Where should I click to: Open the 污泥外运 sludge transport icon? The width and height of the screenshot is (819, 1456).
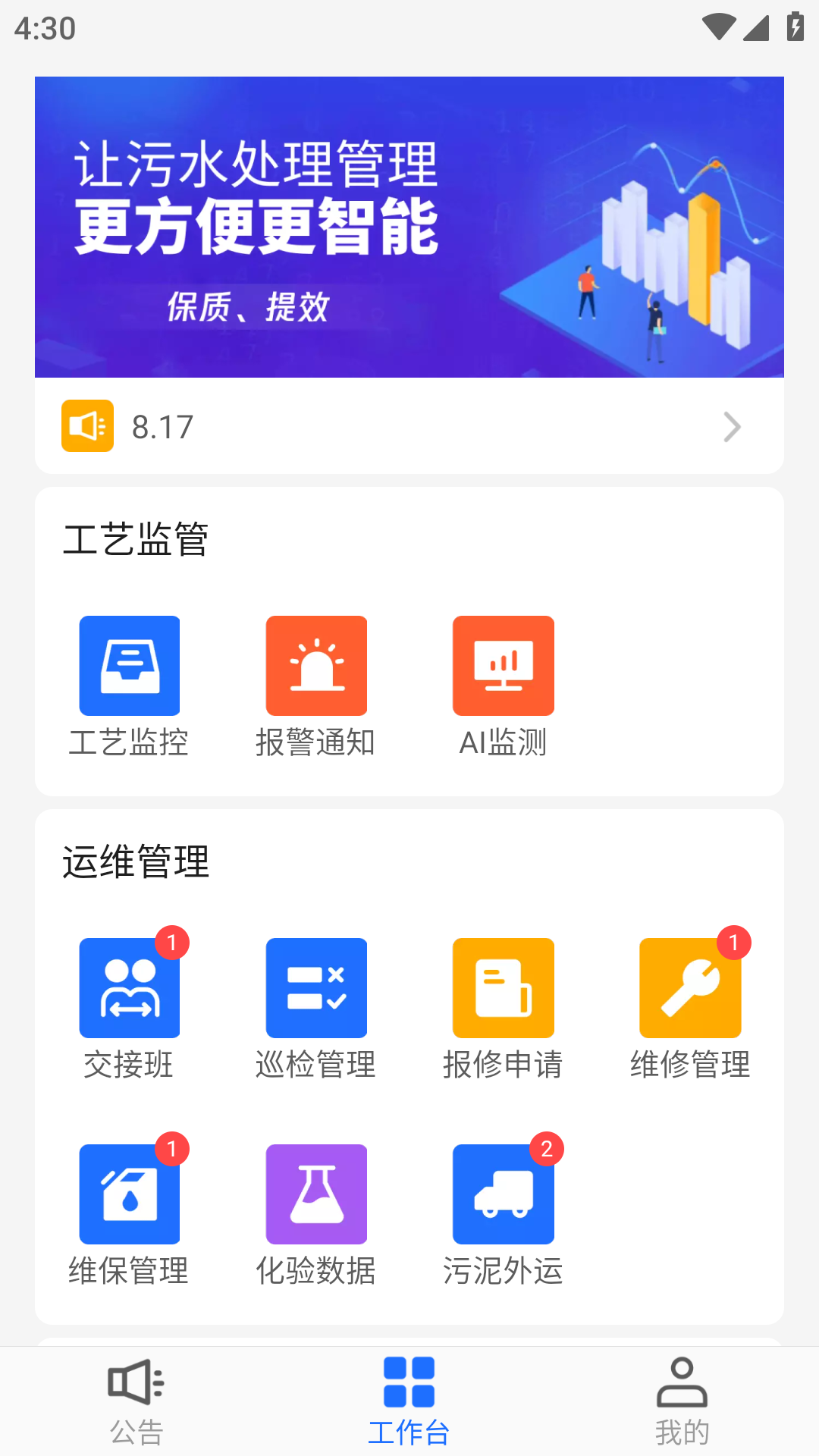pos(503,1194)
